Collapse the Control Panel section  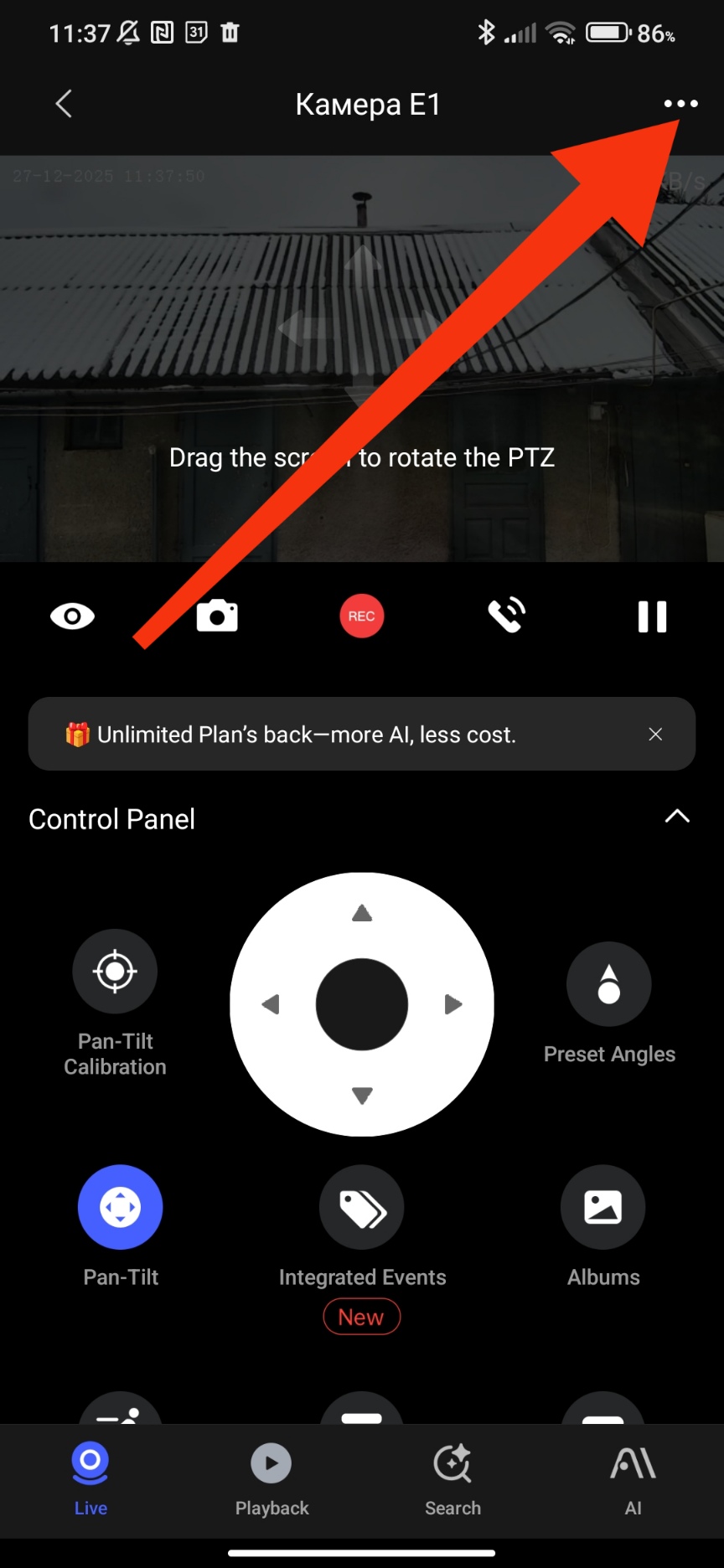pyautogui.click(x=677, y=817)
